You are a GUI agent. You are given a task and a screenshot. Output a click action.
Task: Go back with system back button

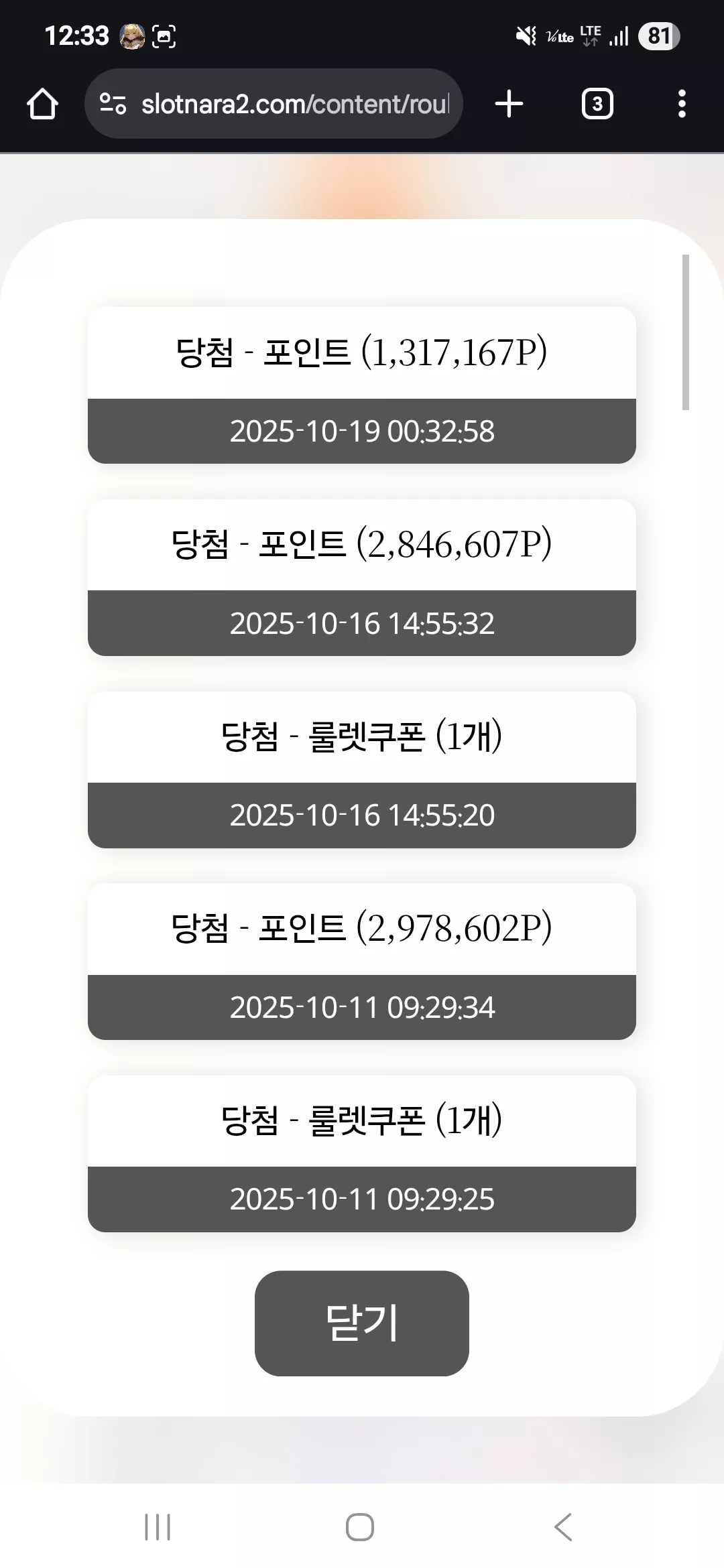pyautogui.click(x=563, y=1527)
